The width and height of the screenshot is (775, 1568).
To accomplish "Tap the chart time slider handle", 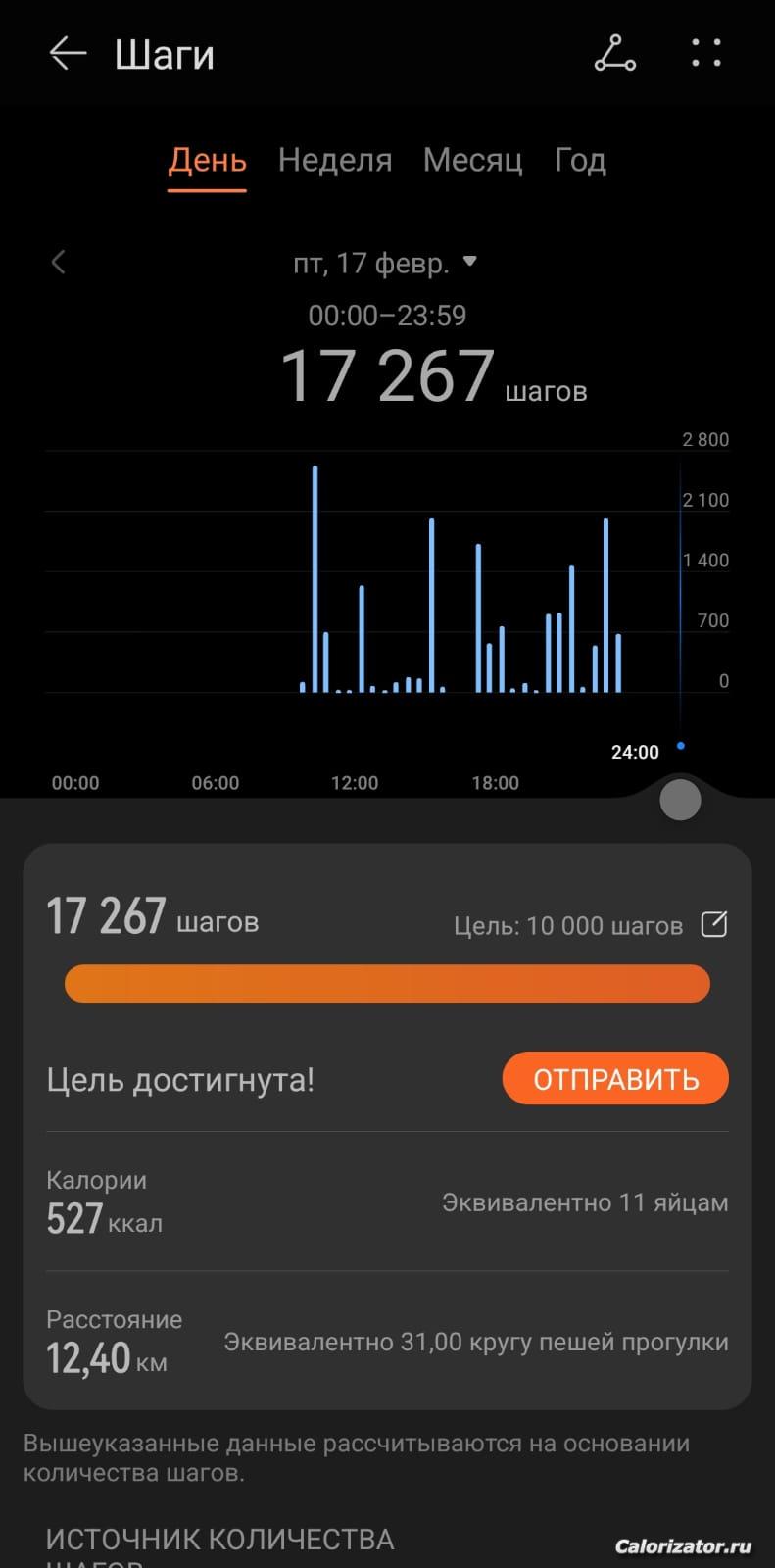I will (x=680, y=800).
